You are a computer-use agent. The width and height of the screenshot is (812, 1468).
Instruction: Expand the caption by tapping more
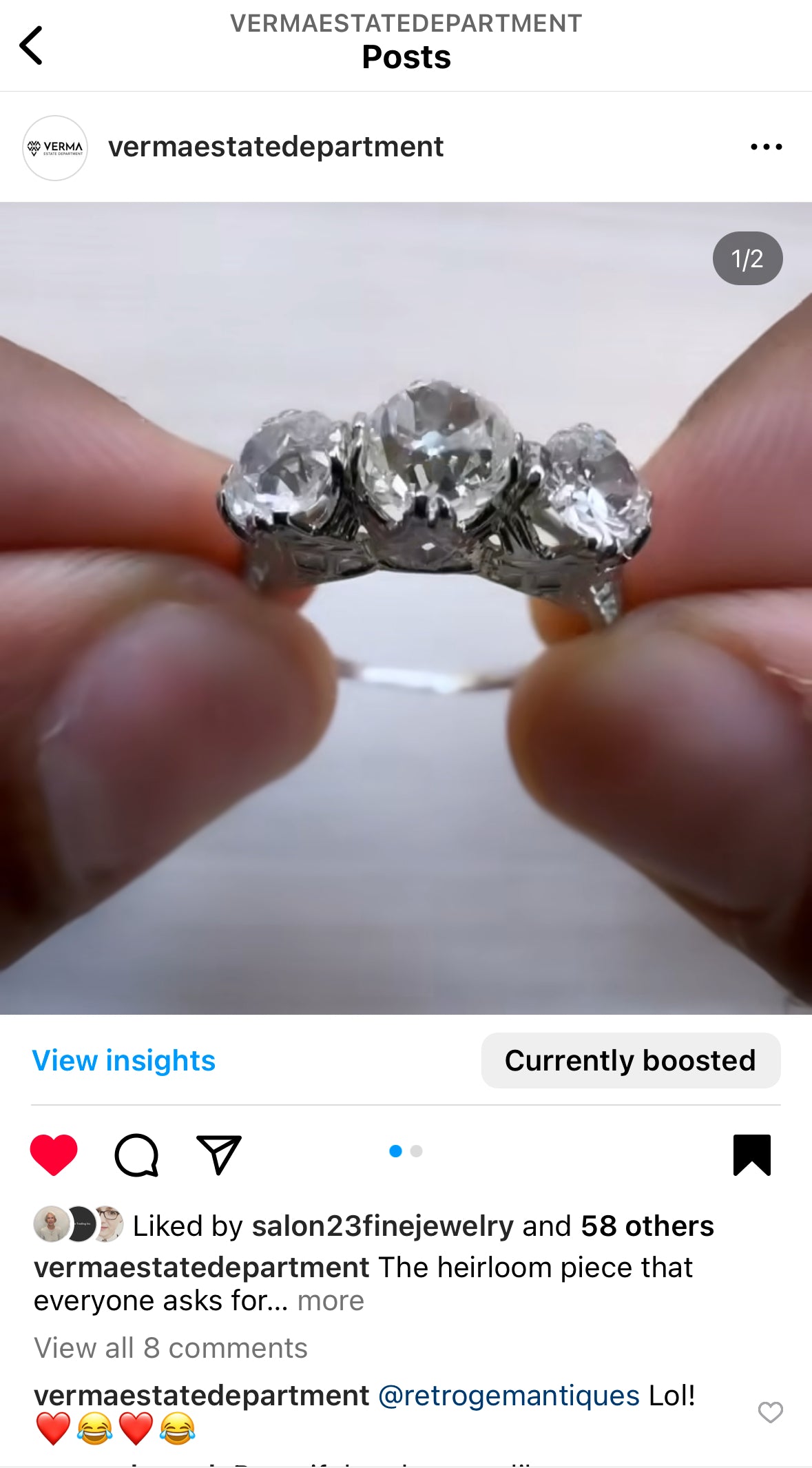tap(331, 1301)
